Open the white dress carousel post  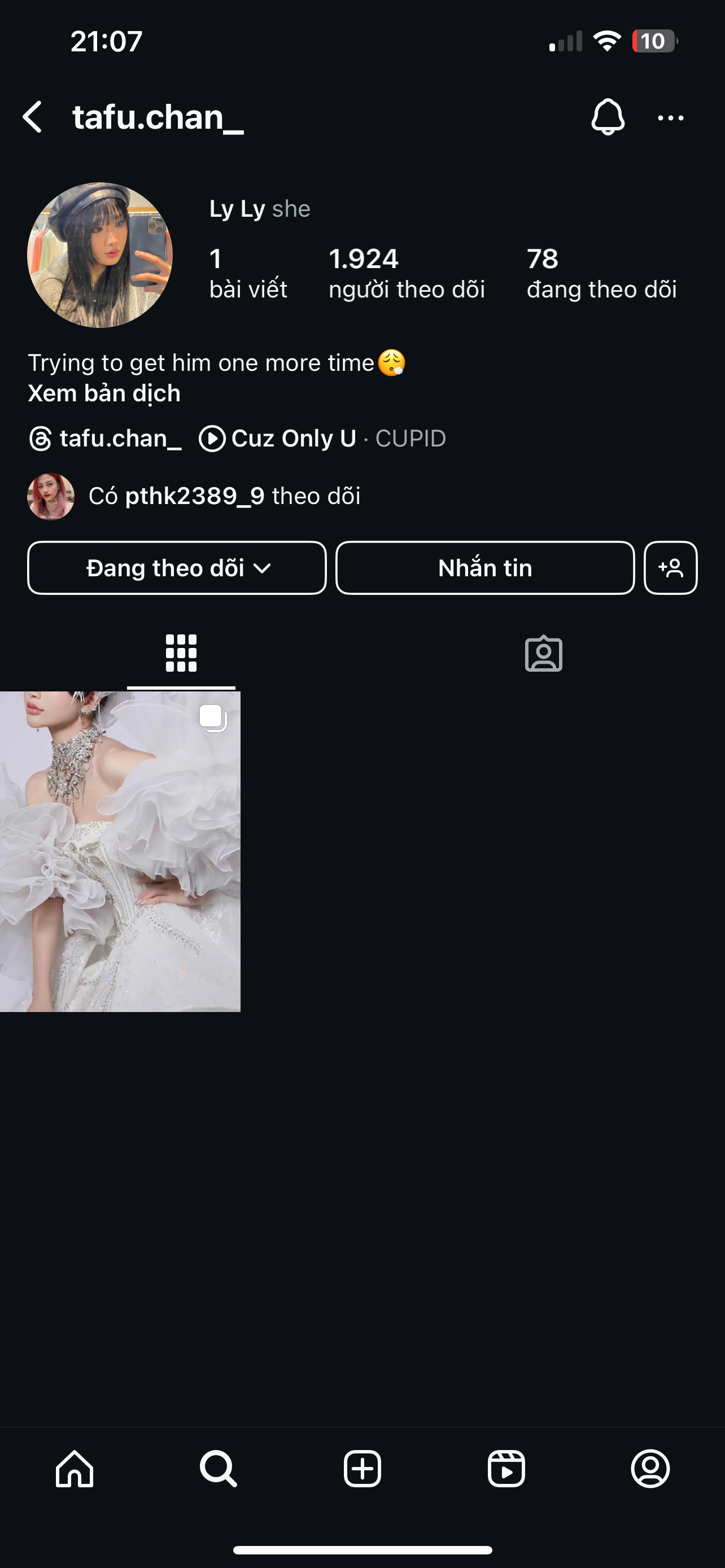pyautogui.click(x=120, y=851)
